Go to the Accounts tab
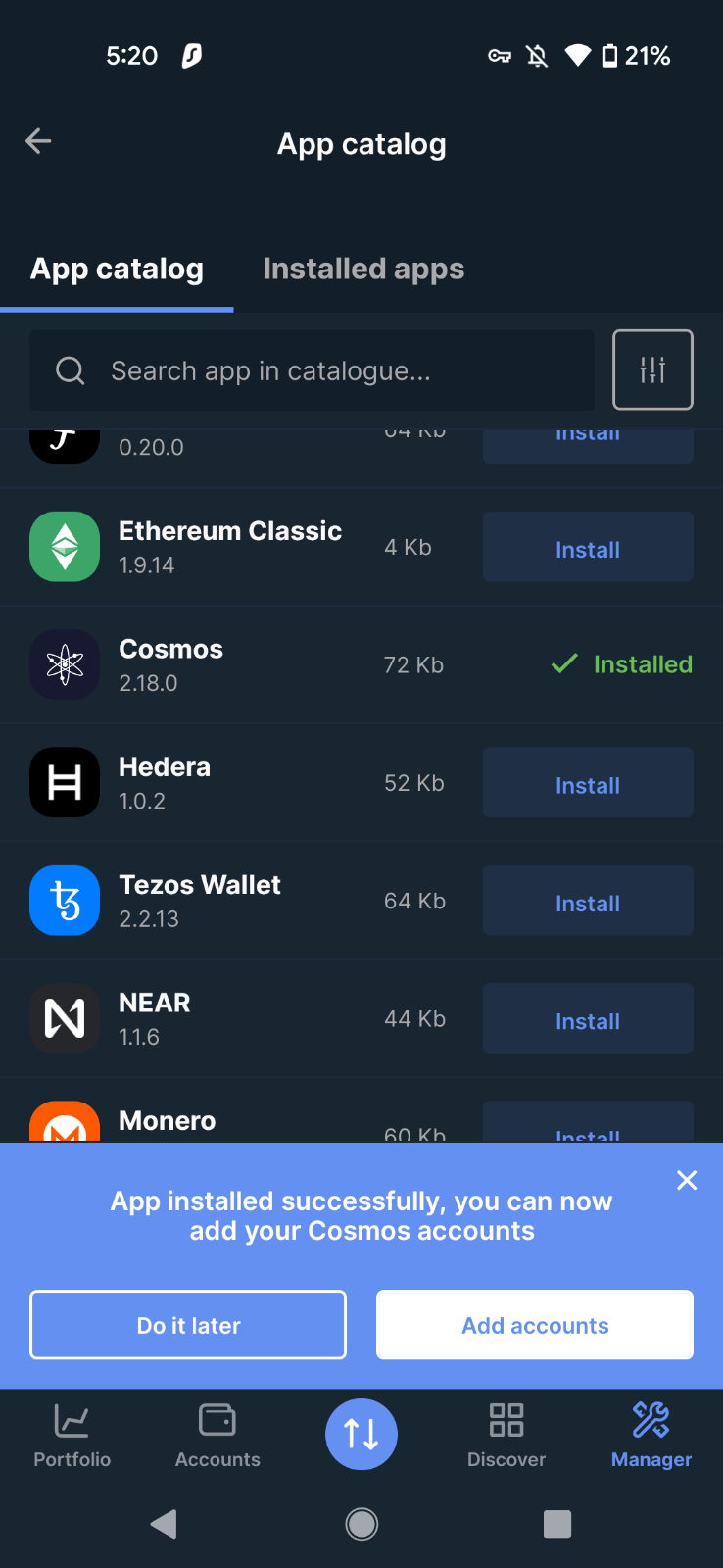The image size is (723, 1568). pyautogui.click(x=217, y=1436)
